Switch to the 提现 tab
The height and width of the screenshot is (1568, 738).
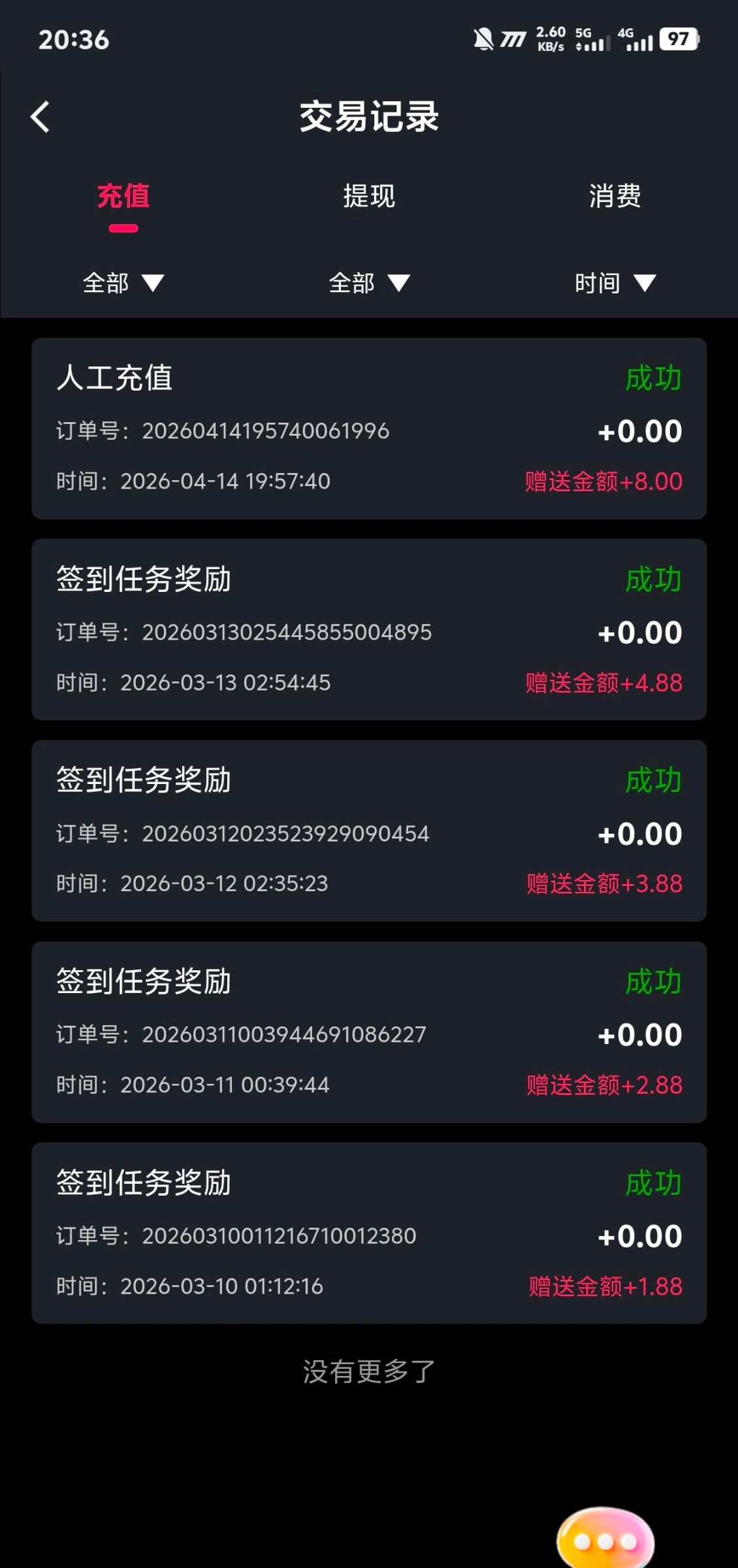(369, 196)
